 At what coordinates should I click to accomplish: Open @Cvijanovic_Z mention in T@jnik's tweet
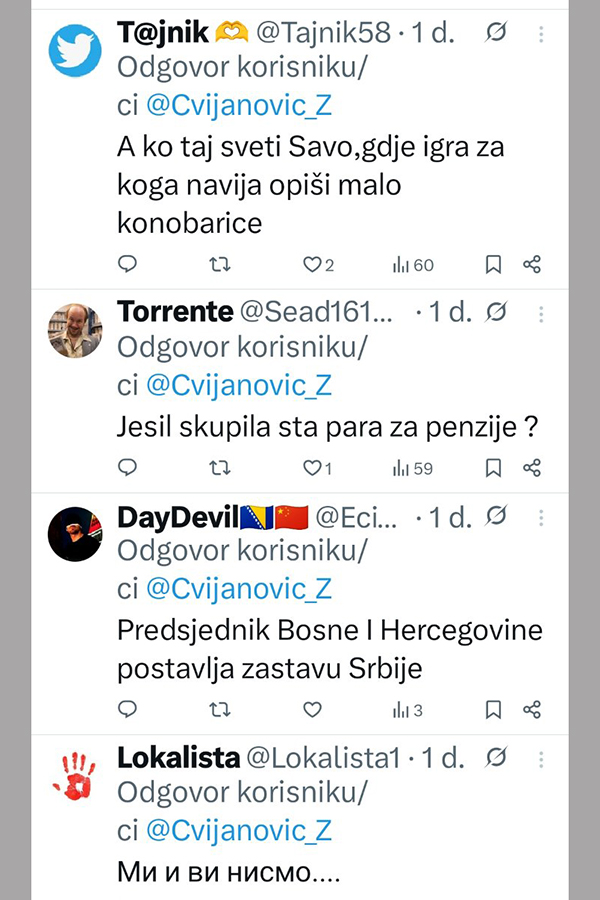(239, 103)
